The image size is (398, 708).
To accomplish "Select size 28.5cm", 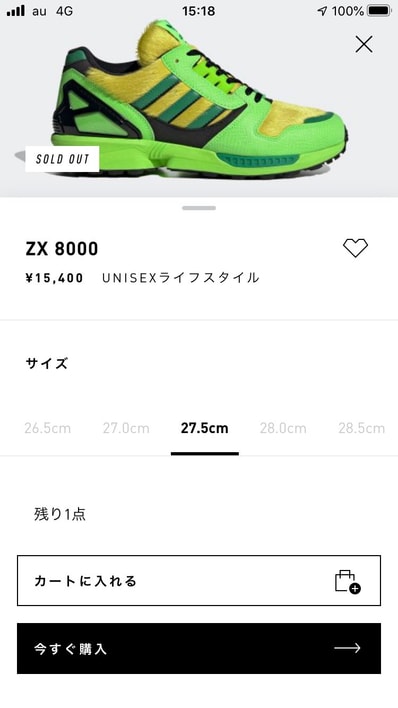I will (361, 428).
